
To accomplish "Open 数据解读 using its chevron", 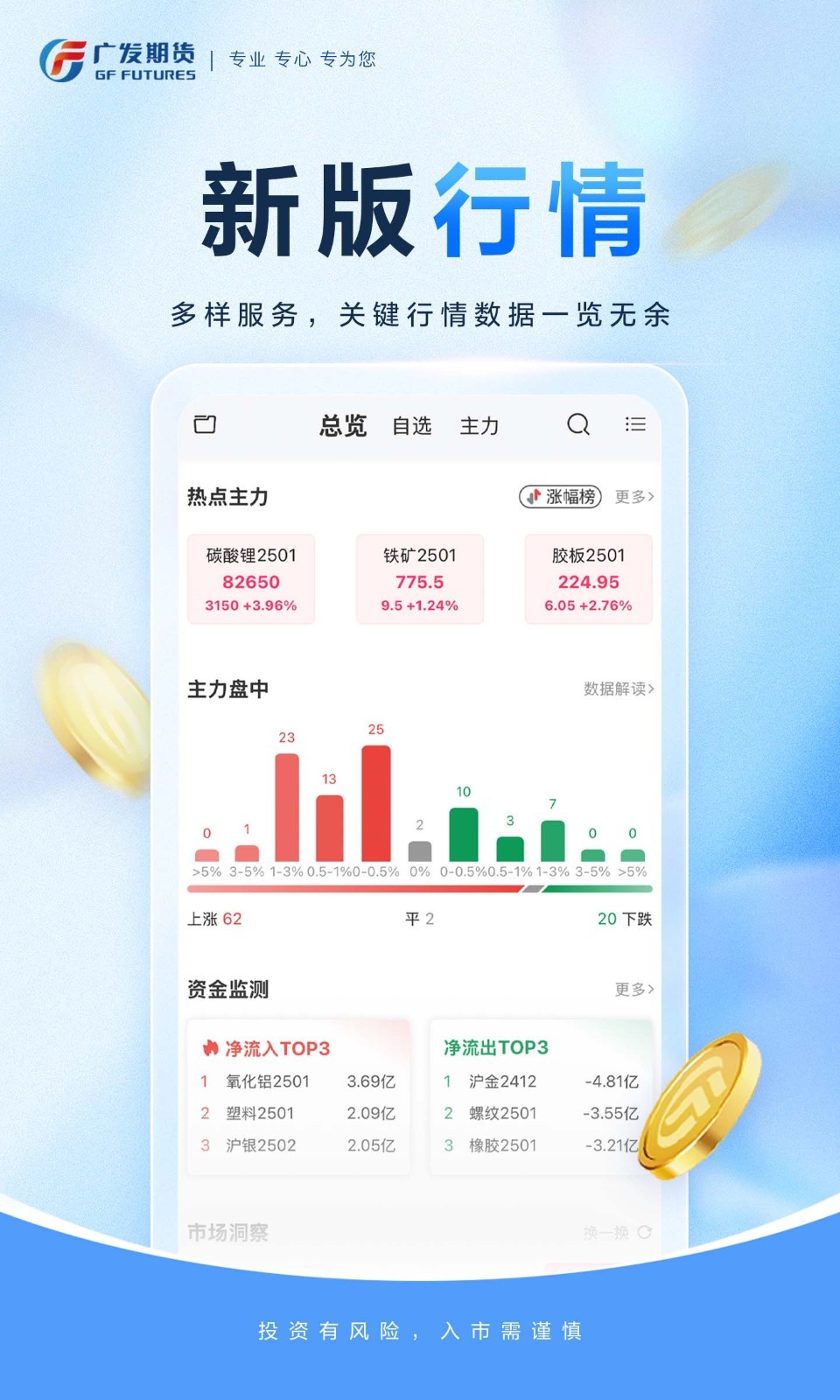I will pos(617,690).
